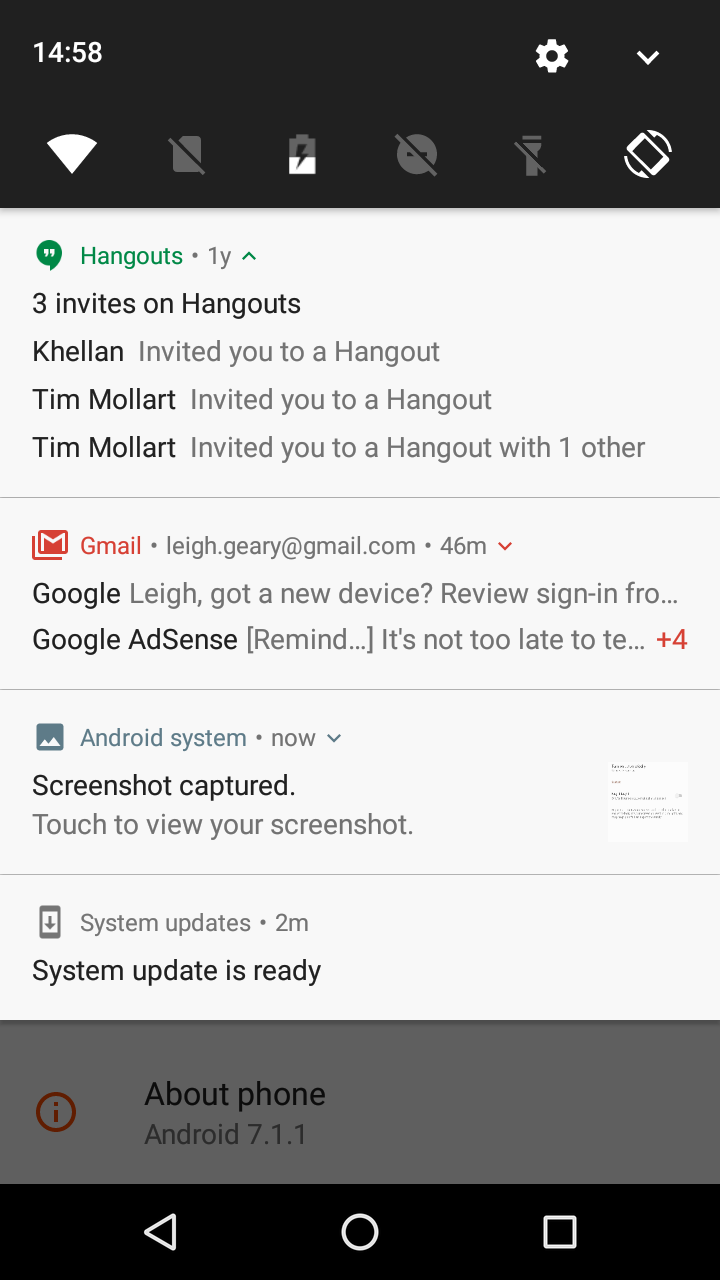
Task: Go to the home screen
Action: point(360,1232)
